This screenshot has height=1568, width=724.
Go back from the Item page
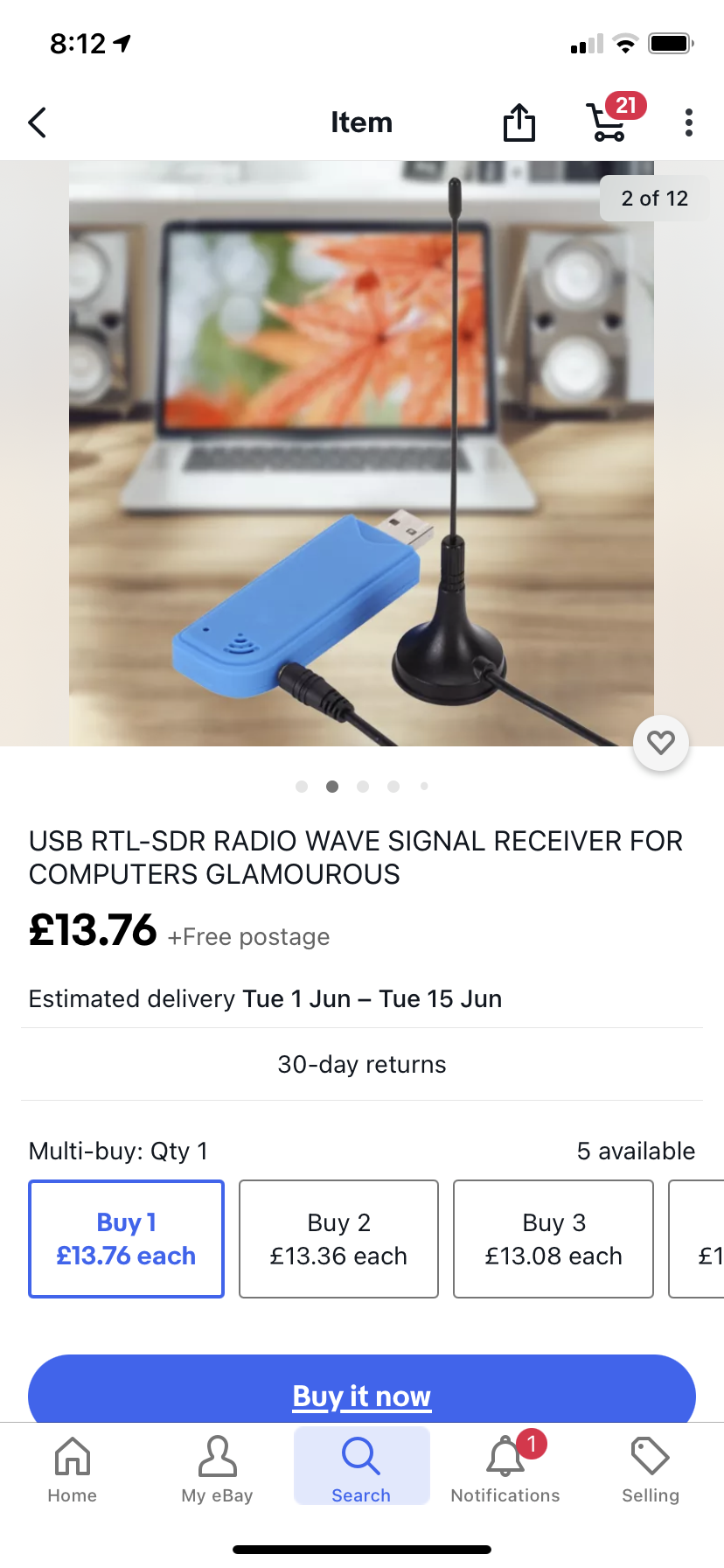click(38, 122)
